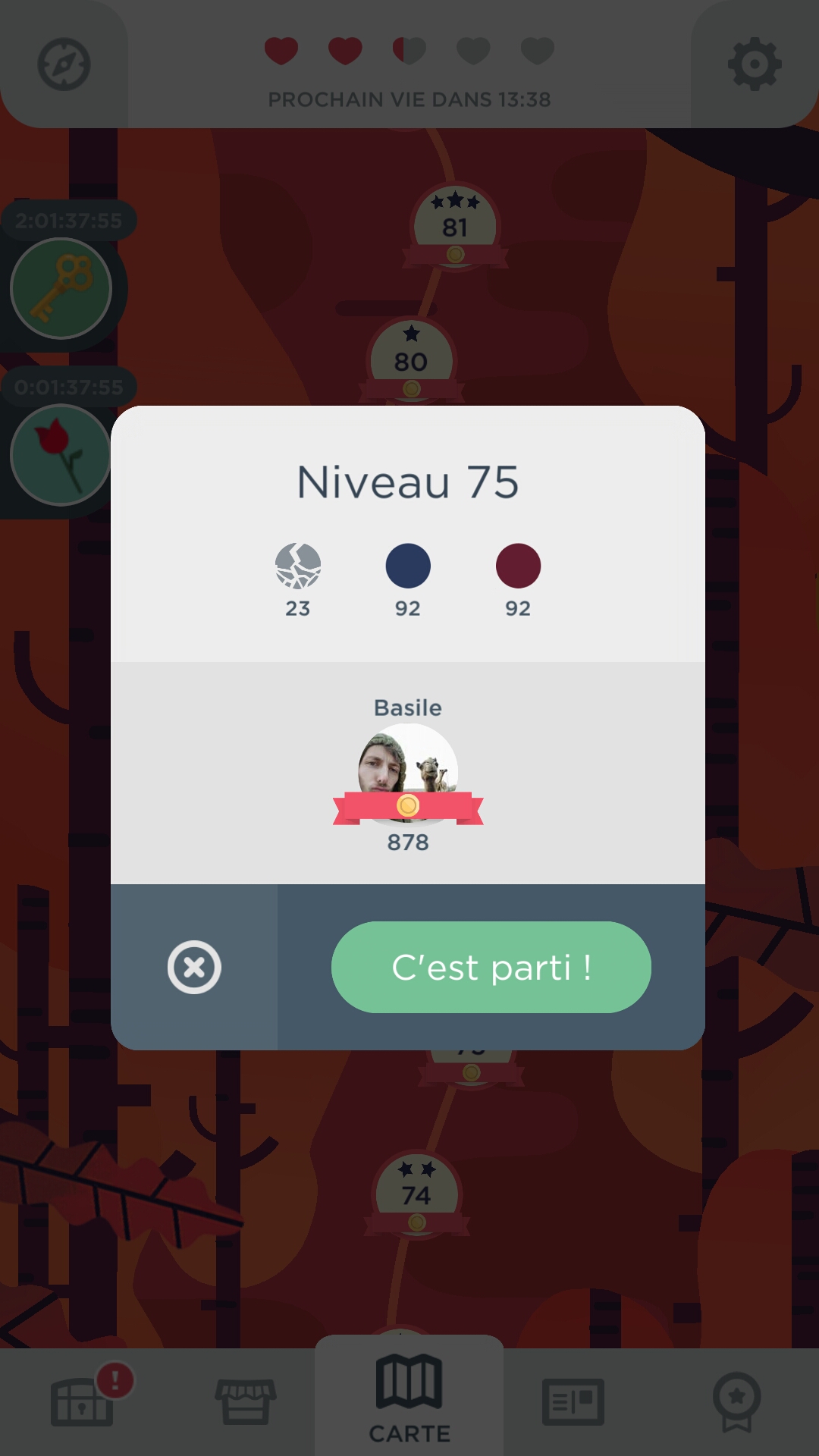Open the compass icon

point(64,64)
